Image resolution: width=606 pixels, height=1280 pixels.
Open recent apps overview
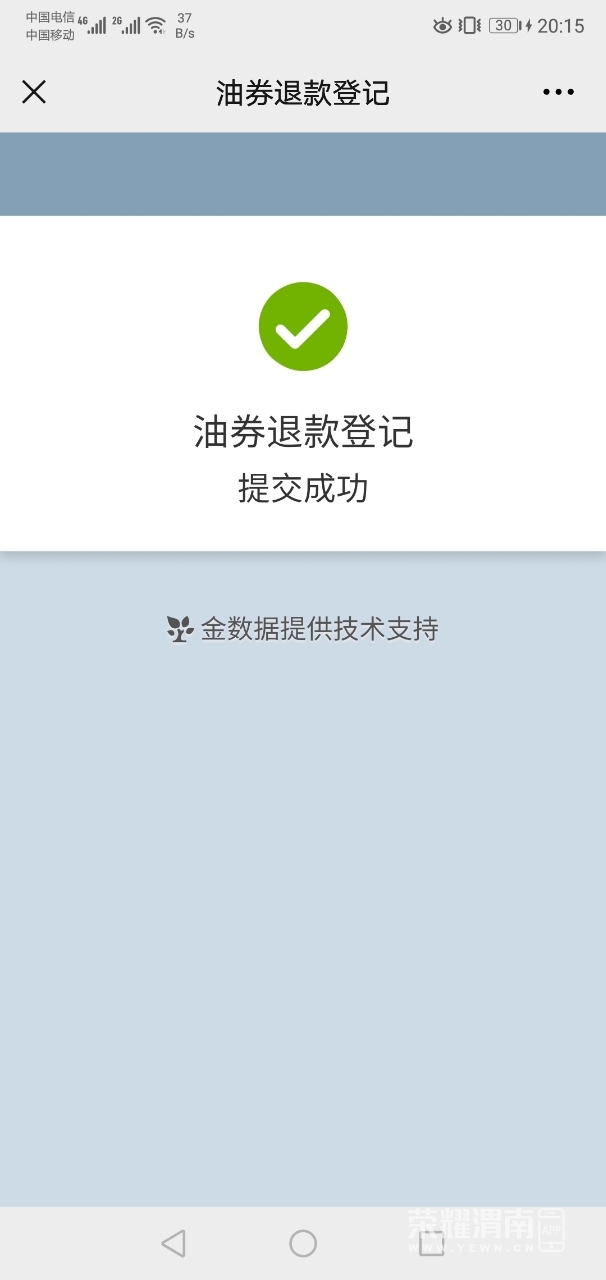[x=432, y=1243]
